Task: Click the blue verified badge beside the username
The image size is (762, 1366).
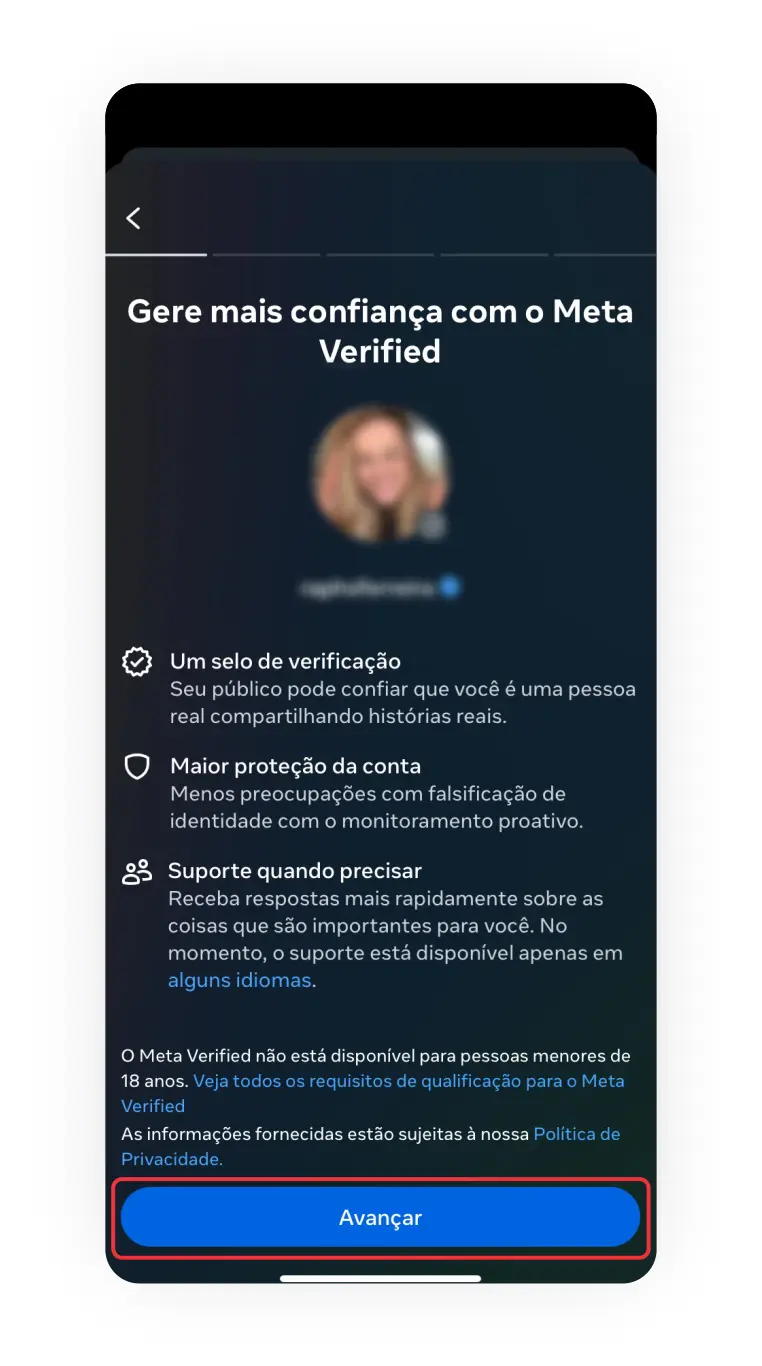Action: click(447, 587)
